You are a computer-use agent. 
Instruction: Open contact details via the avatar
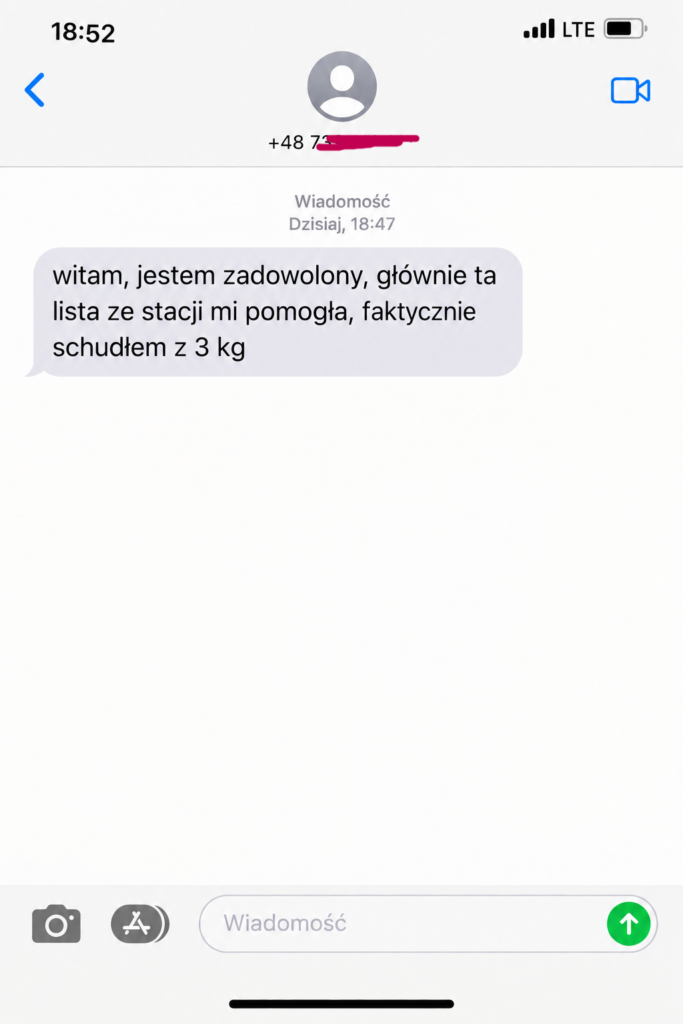pos(342,86)
